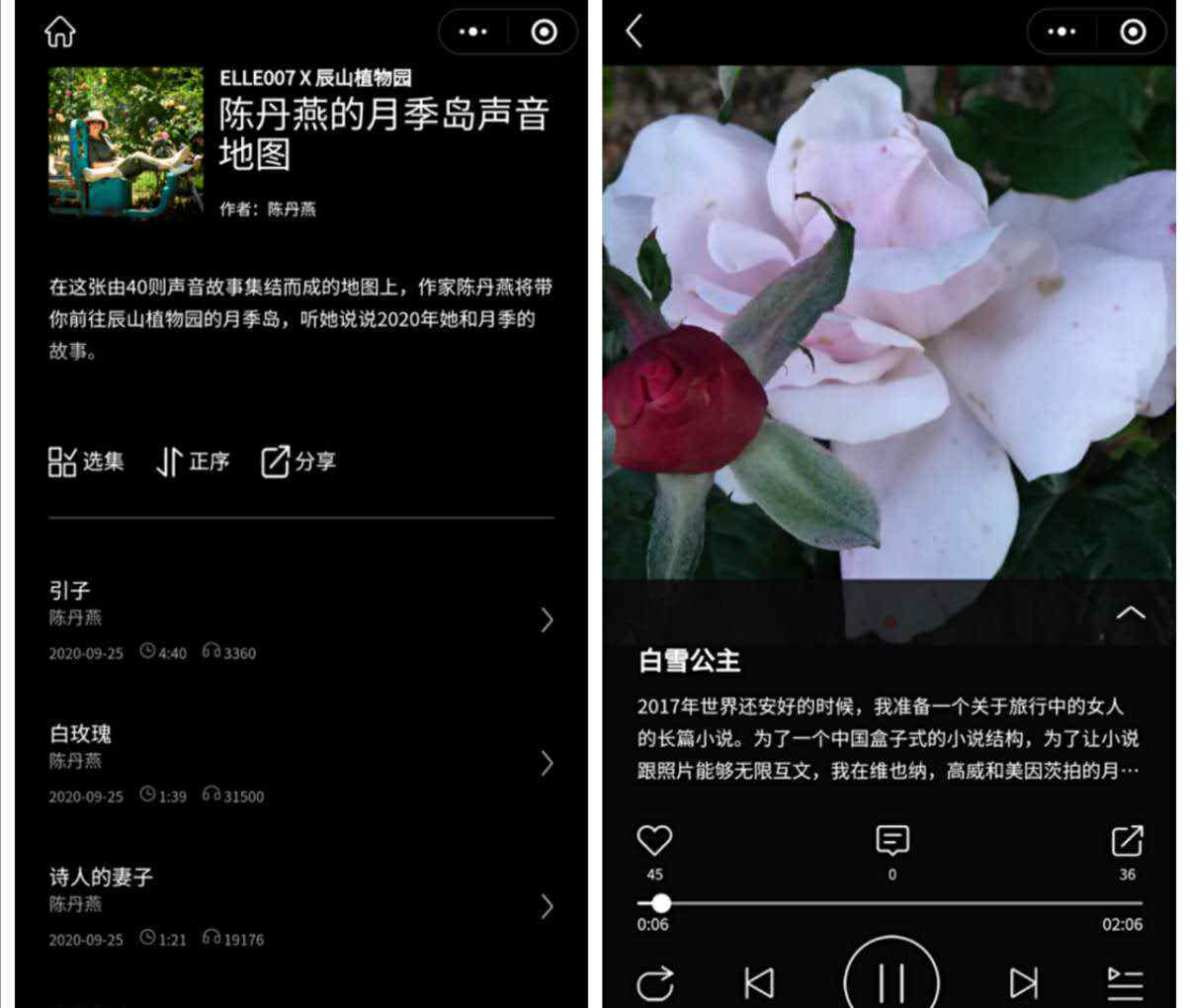Pause the current audio
1190x1008 pixels.
892,981
